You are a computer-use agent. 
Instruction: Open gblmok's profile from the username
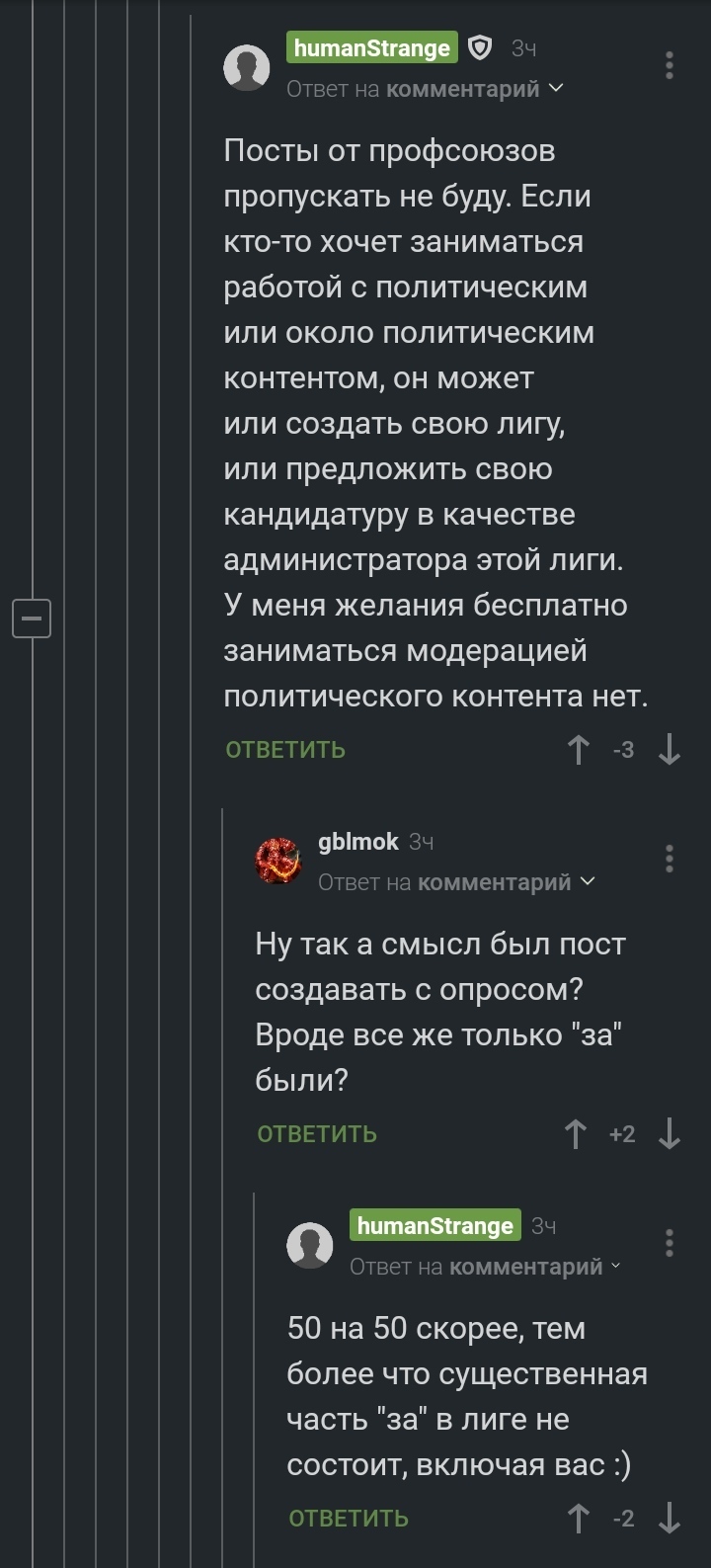tap(358, 842)
